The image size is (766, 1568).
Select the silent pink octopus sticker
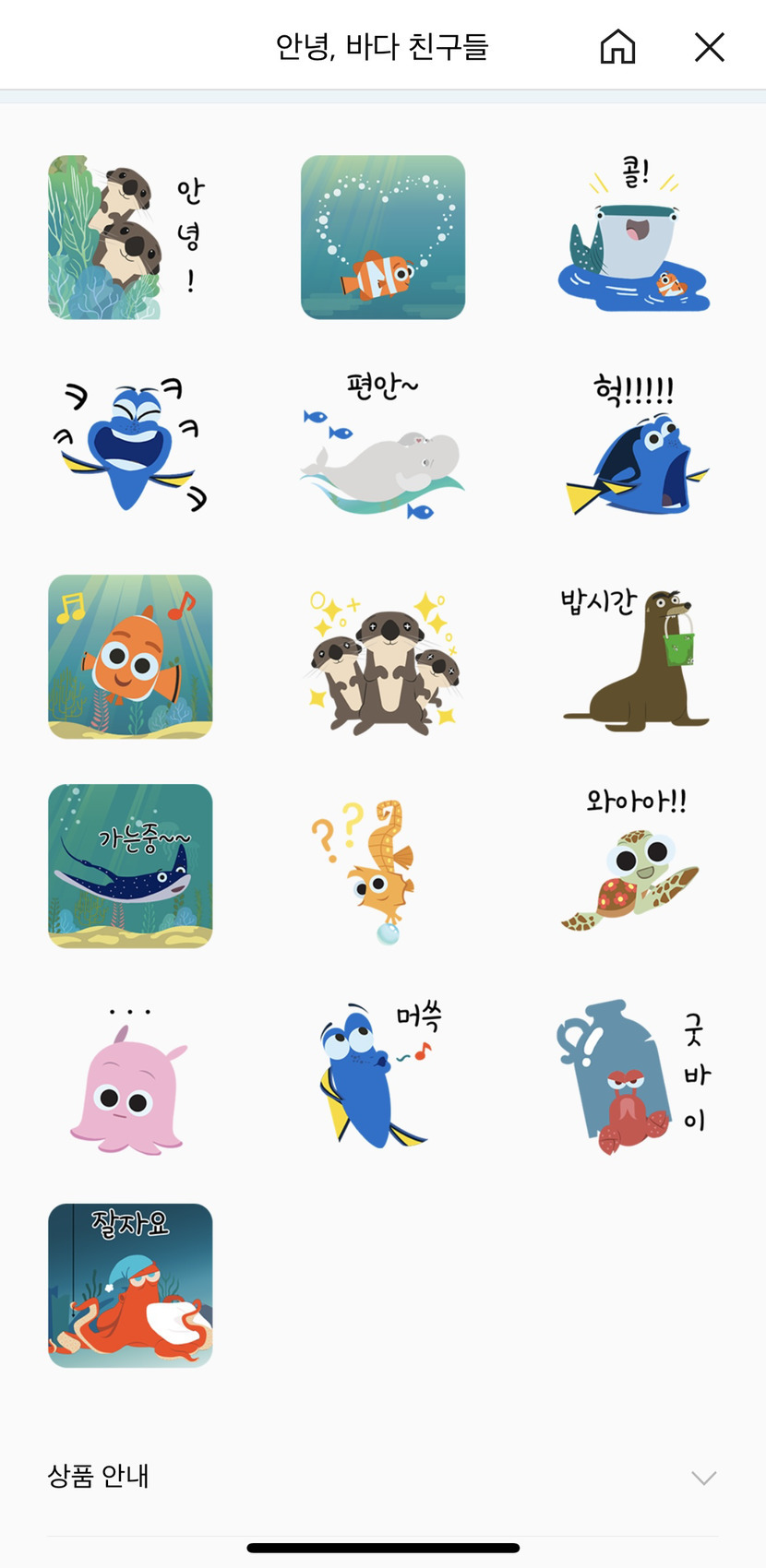(x=130, y=1075)
